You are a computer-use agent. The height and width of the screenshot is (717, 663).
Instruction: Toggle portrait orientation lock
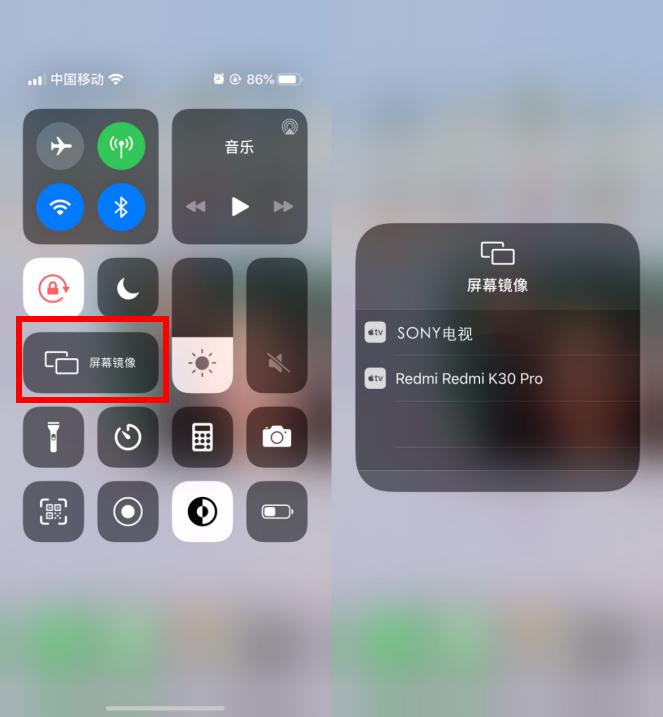pos(54,288)
